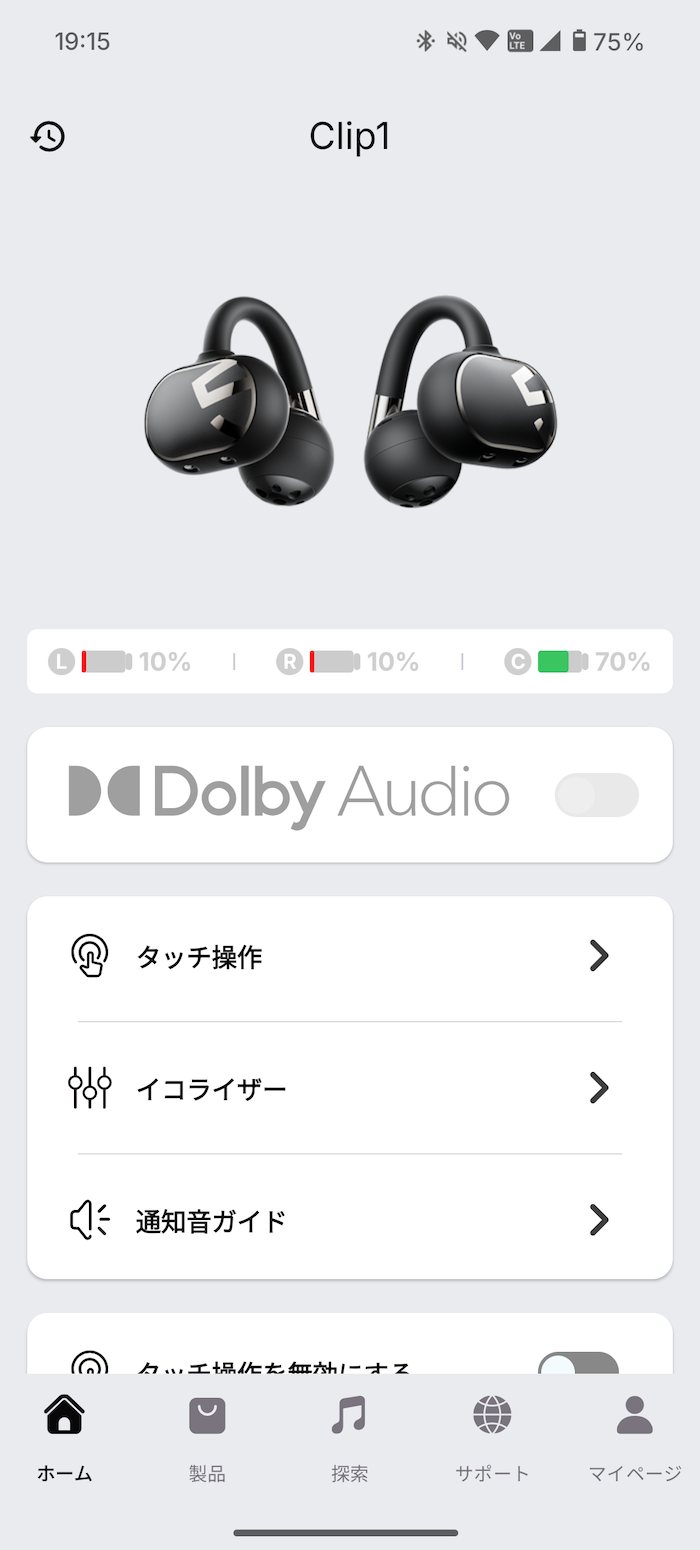Screen dimensions: 700x1550
Task: Open 通知音ガイド settings
Action: 349,1220
